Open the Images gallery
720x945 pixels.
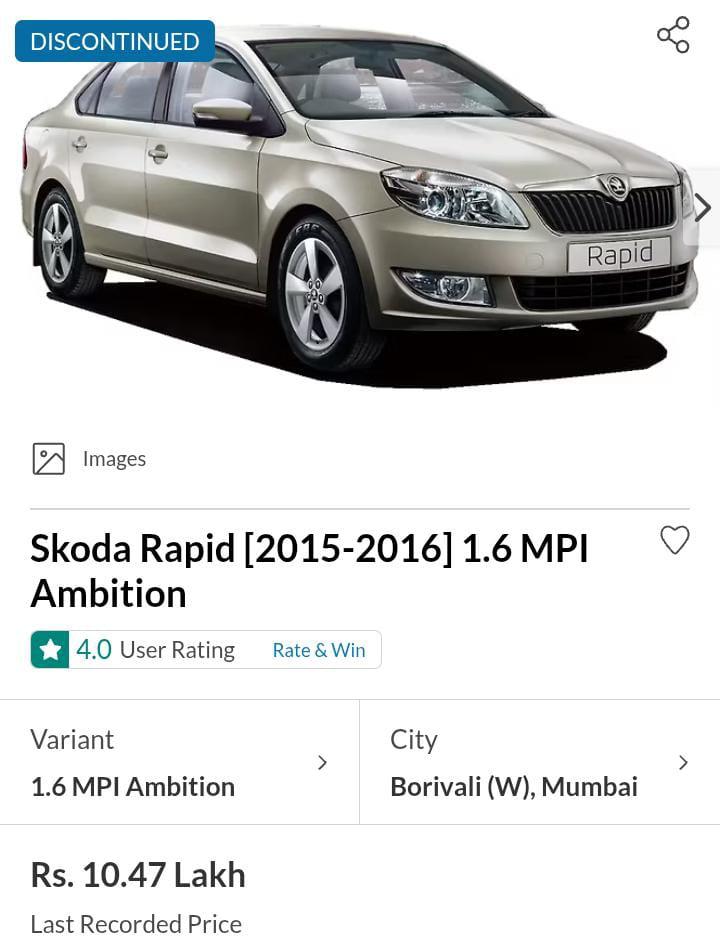pos(90,459)
